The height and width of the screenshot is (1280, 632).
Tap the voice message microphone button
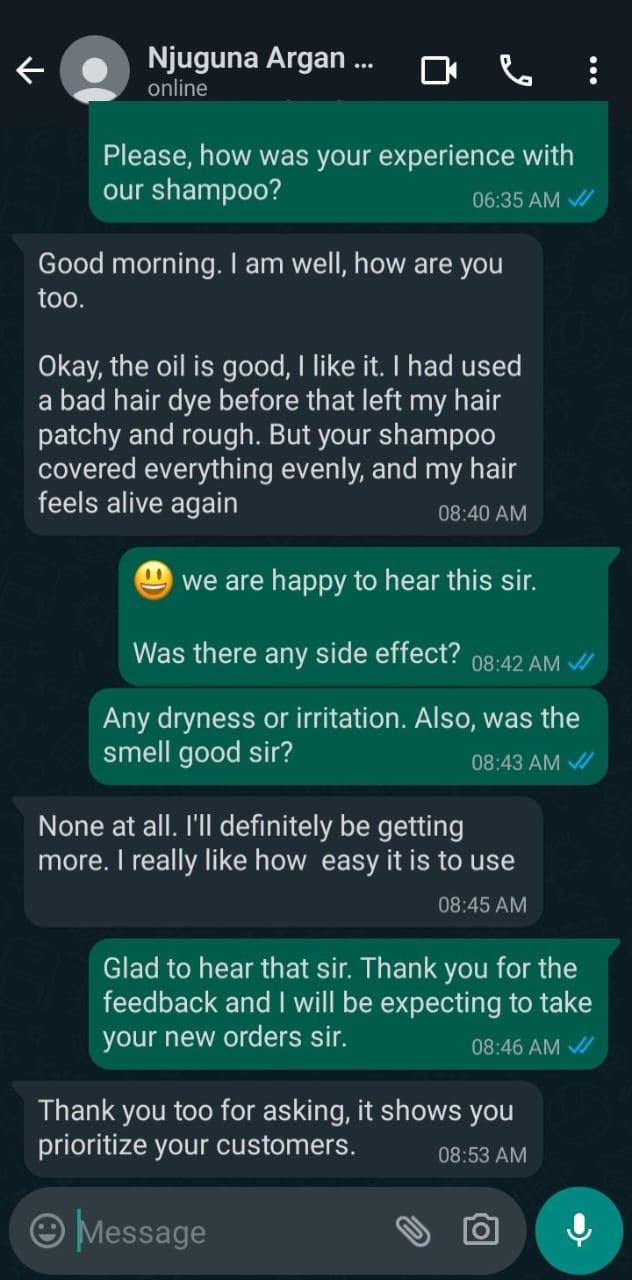pyautogui.click(x=579, y=1231)
